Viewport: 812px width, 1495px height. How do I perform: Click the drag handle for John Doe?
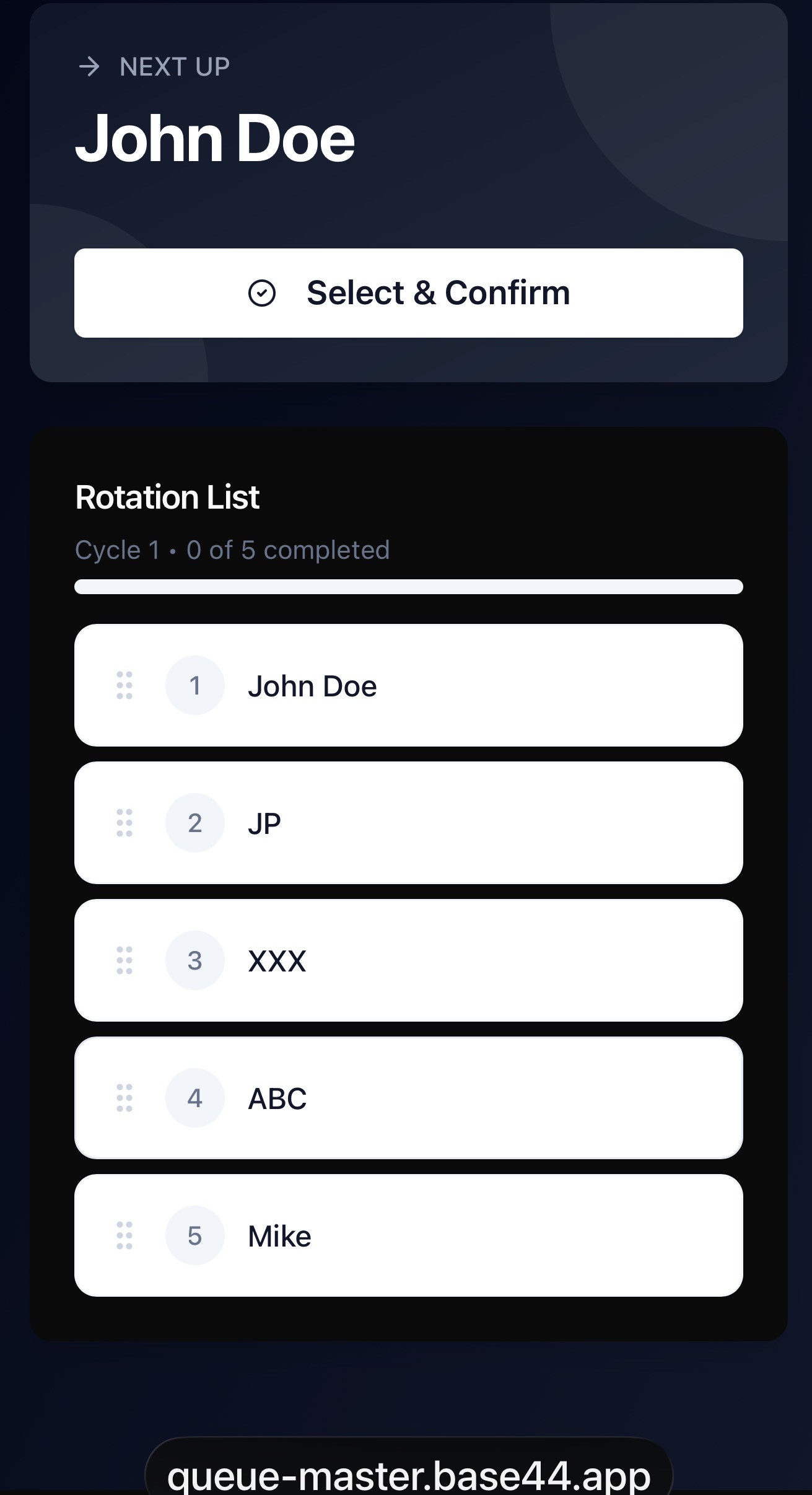tap(124, 686)
